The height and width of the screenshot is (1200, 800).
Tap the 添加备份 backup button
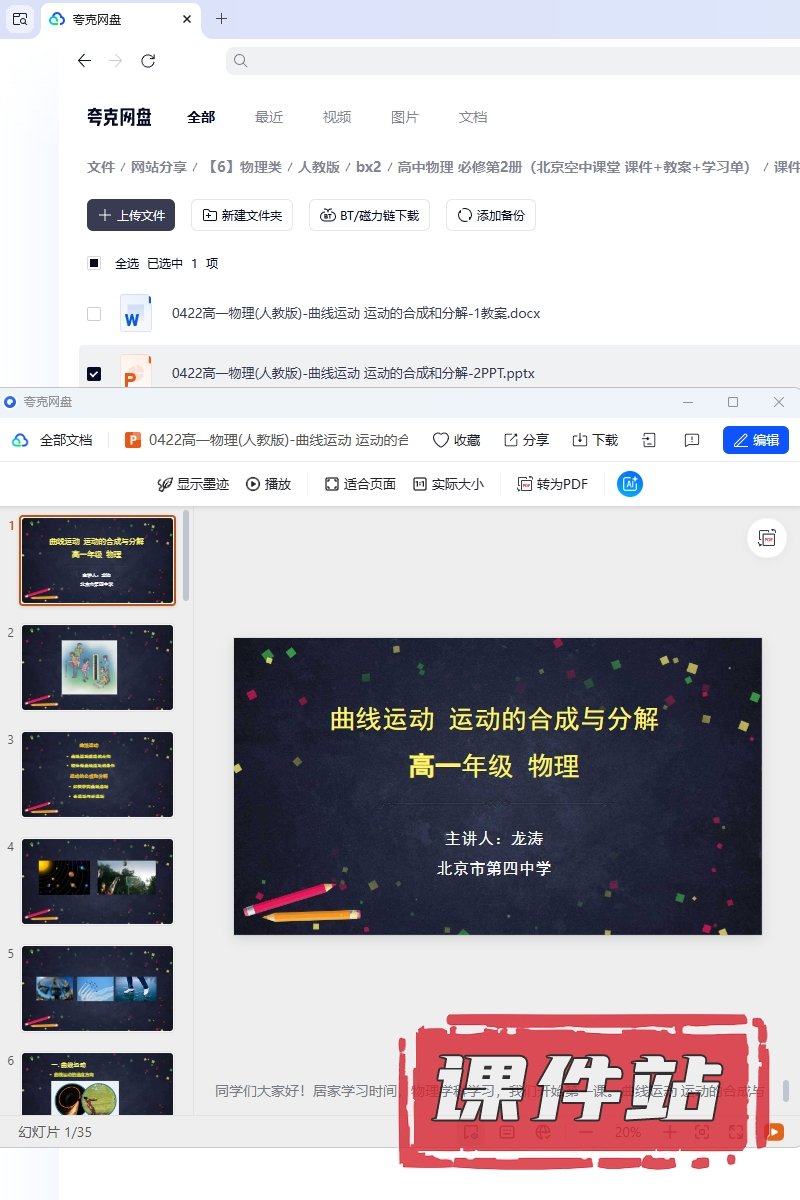[490, 215]
